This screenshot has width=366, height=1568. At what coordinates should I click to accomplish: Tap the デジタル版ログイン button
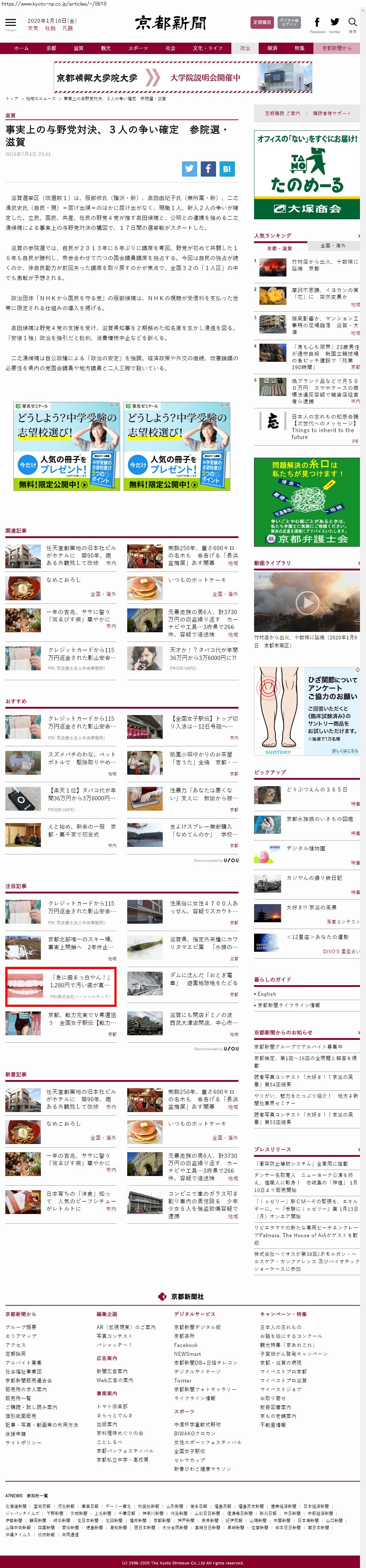[289, 22]
